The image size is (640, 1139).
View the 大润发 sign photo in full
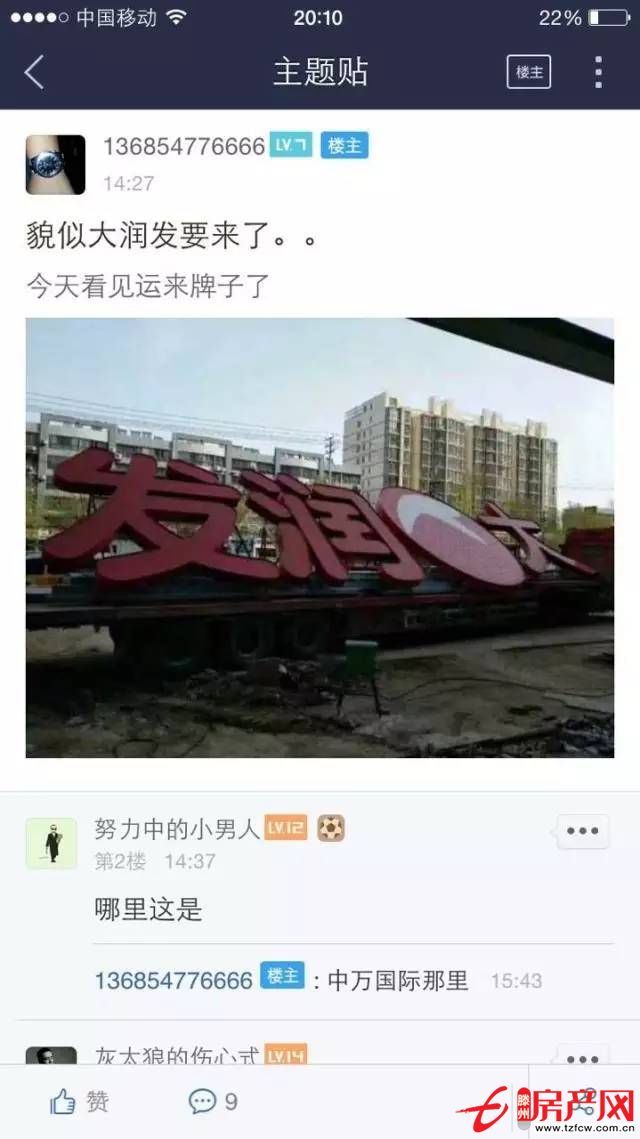pyautogui.click(x=319, y=537)
